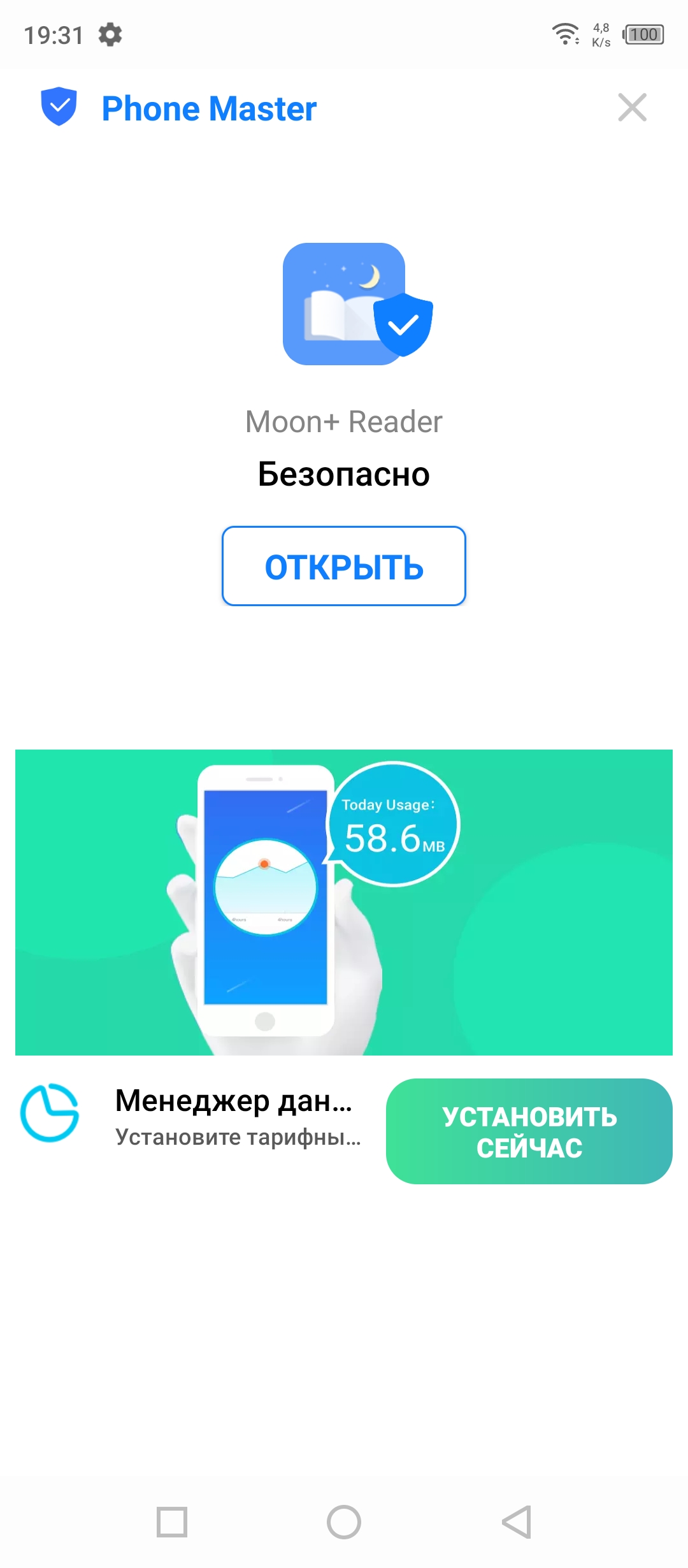
Task: Open the data manager ad banner
Action: [344, 902]
